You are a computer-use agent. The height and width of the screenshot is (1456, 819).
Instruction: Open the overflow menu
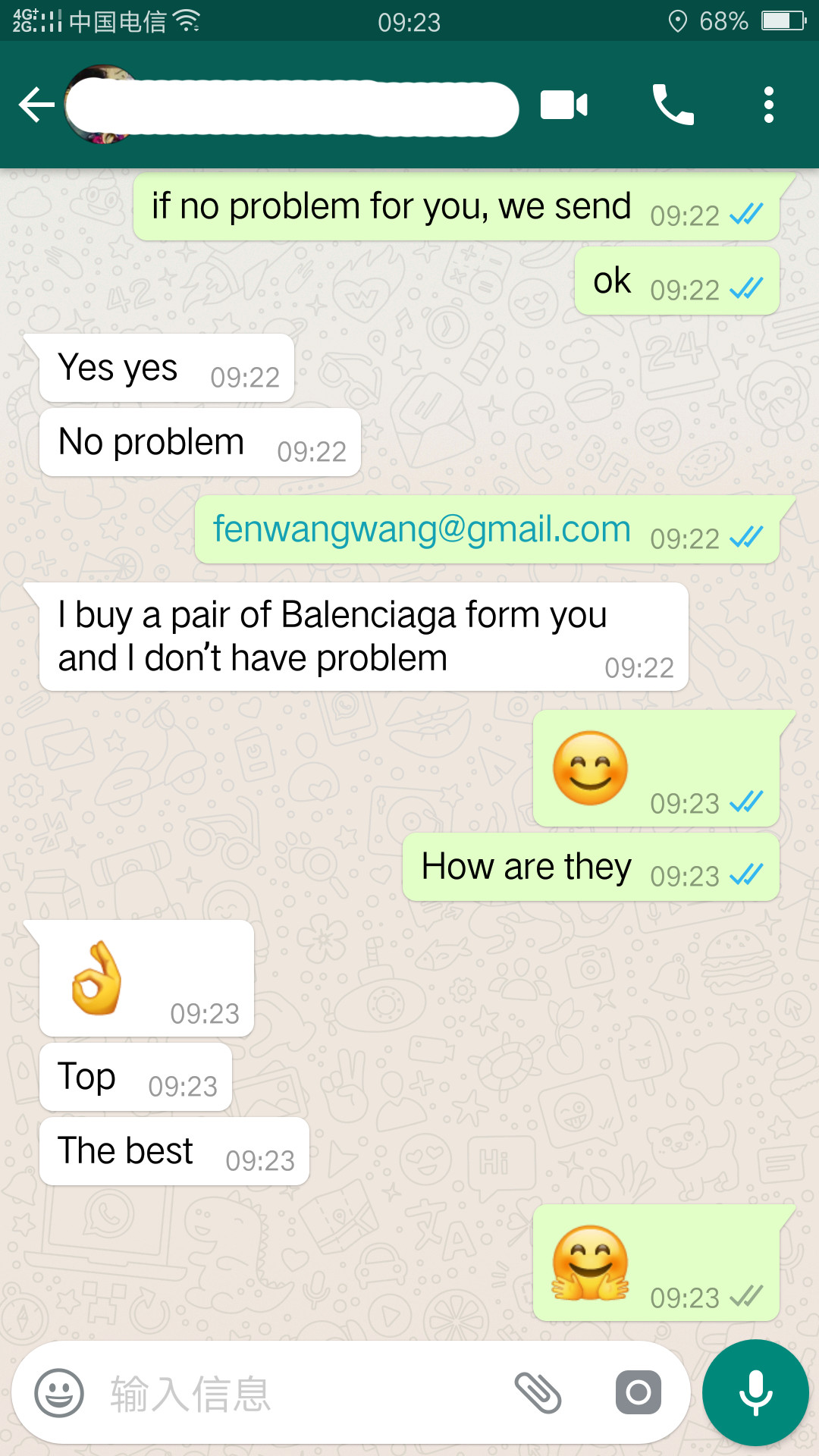tap(768, 105)
